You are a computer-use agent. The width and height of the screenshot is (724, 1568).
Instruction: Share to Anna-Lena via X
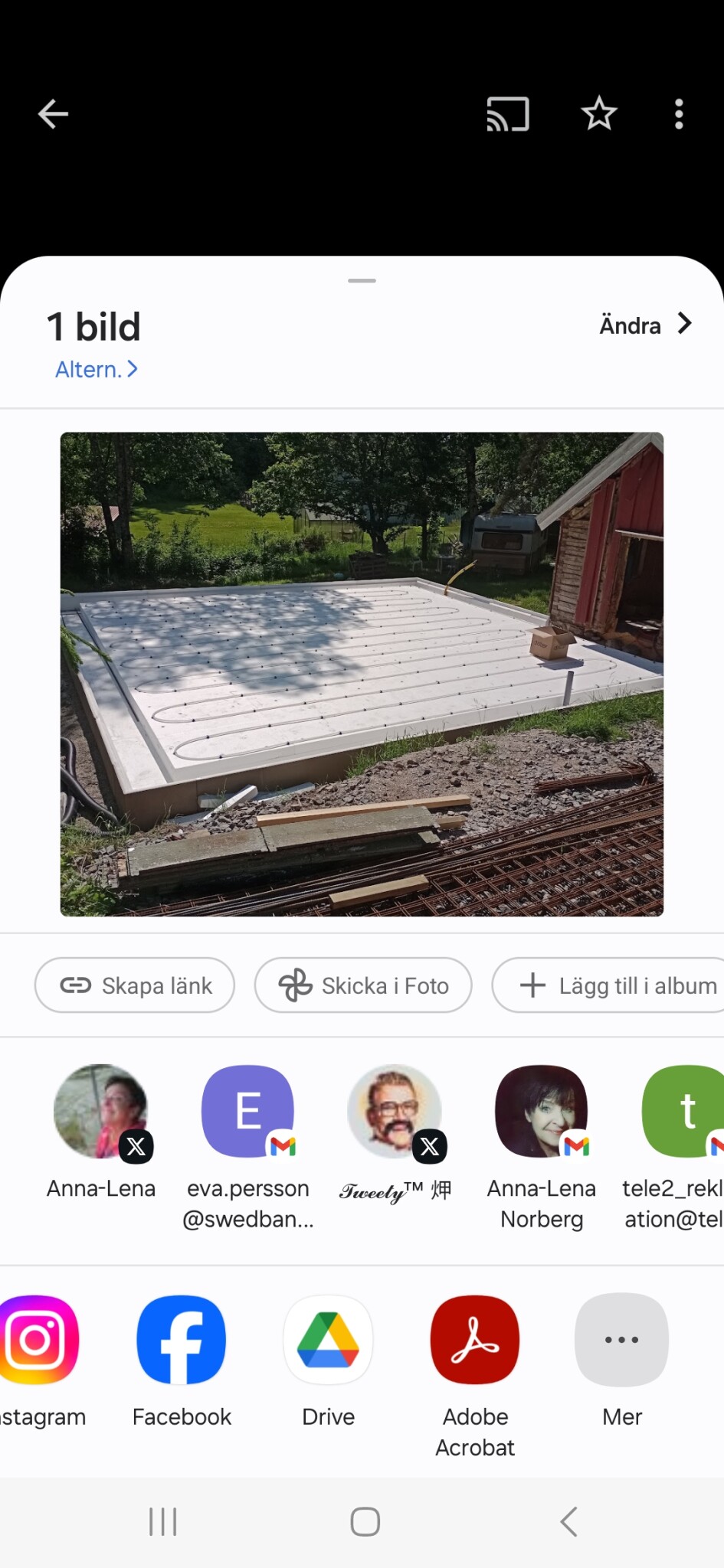pyautogui.click(x=100, y=1112)
